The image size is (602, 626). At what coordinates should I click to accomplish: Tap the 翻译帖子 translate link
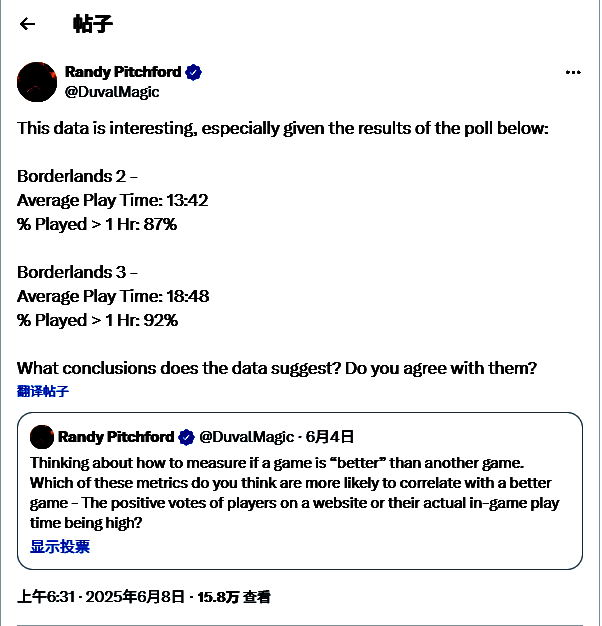coord(43,391)
